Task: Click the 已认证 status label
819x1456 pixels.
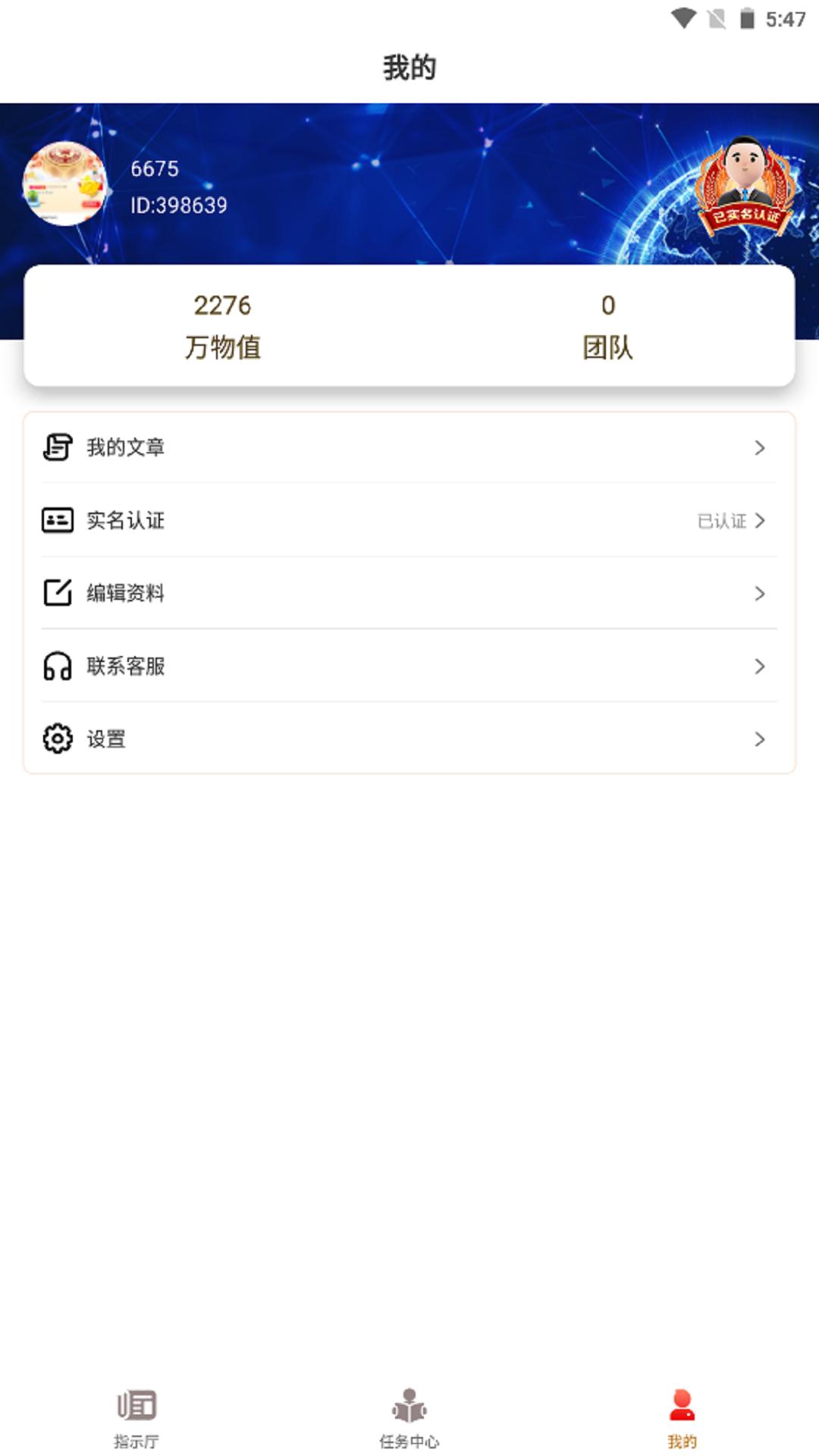Action: [720, 520]
